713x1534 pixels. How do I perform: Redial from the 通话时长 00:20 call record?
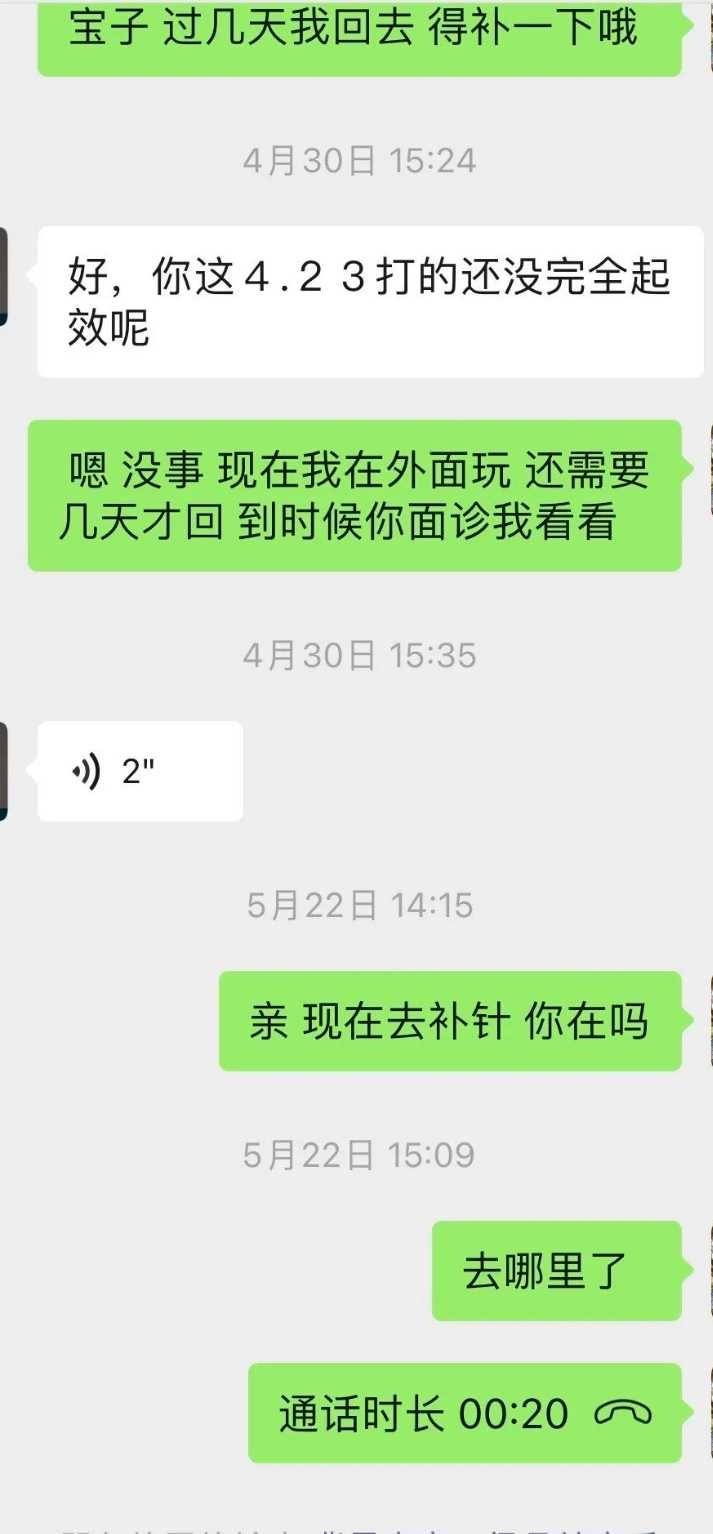point(464,1413)
